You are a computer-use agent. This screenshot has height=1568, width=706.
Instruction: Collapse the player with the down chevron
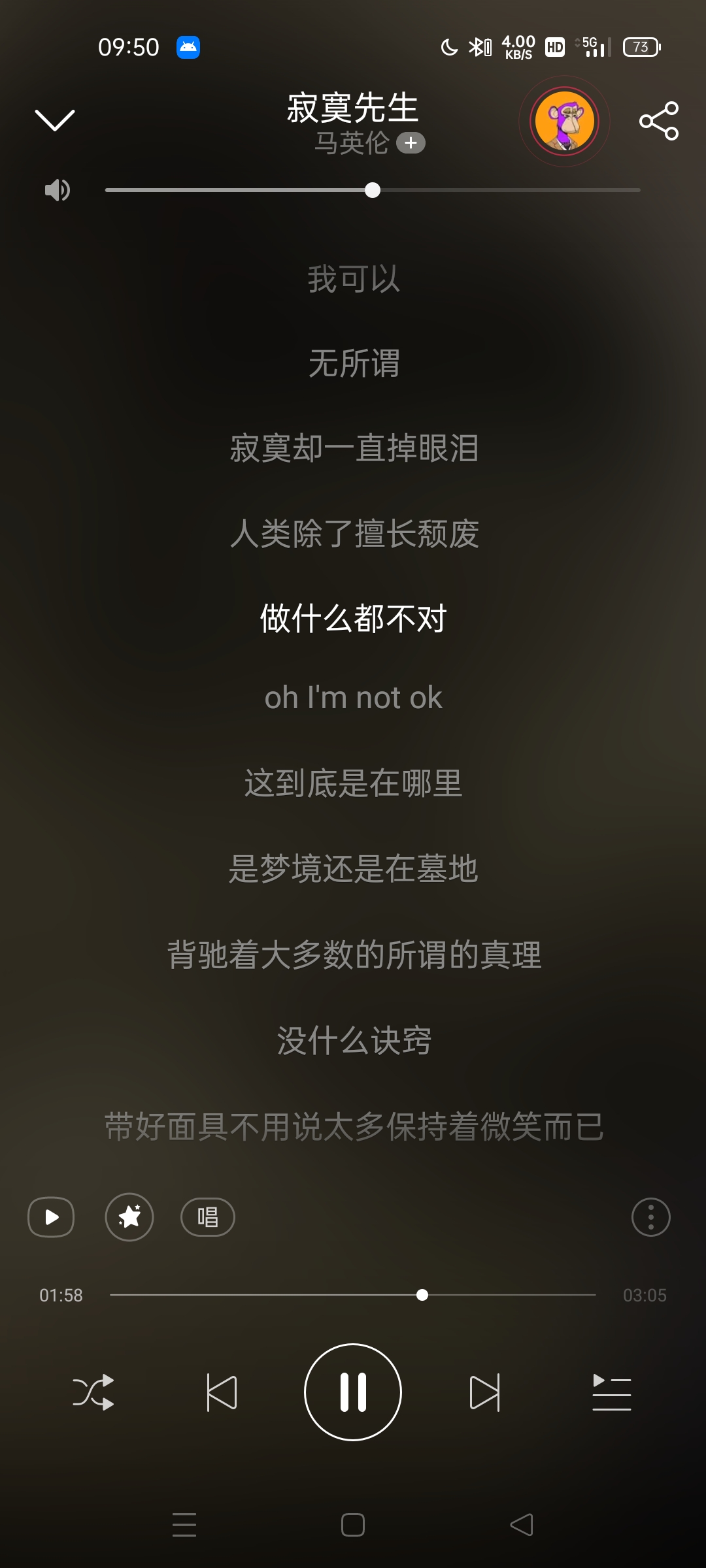coord(54,120)
